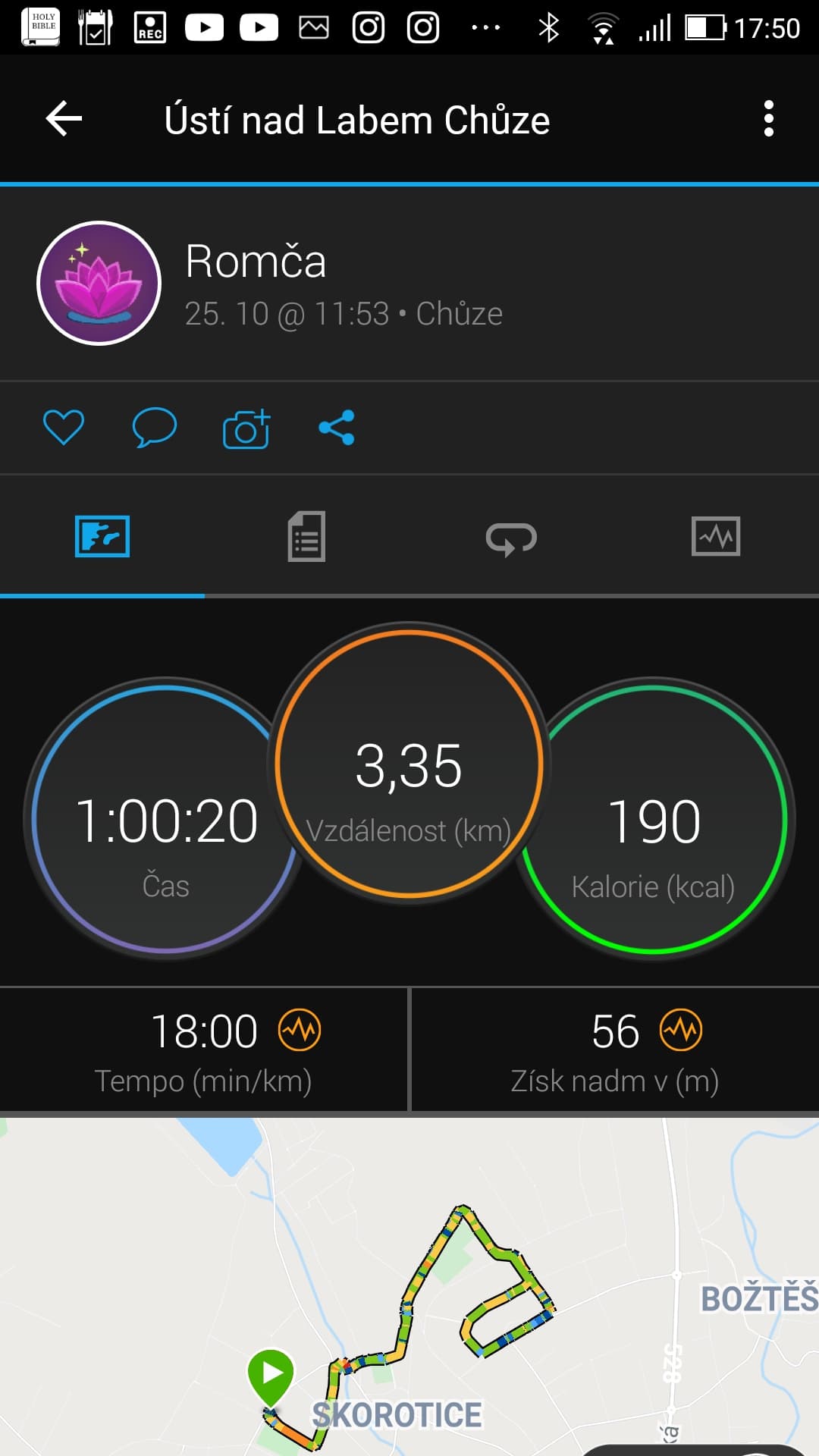Viewport: 819px width, 1456px height.
Task: Like this activity with the heart
Action: (64, 427)
